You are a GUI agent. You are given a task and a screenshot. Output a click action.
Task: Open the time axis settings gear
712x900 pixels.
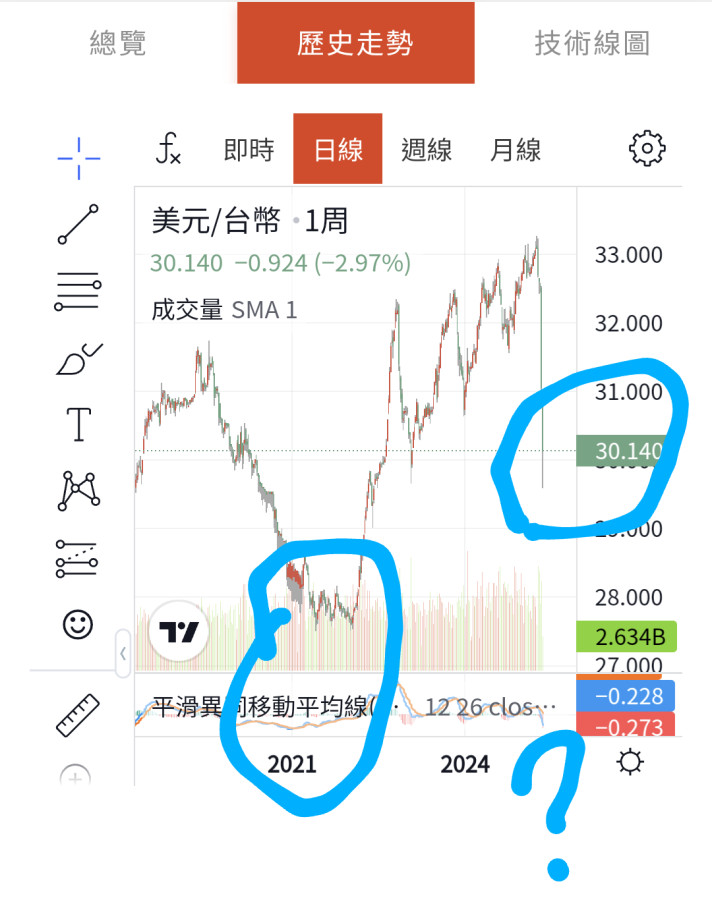point(631,763)
